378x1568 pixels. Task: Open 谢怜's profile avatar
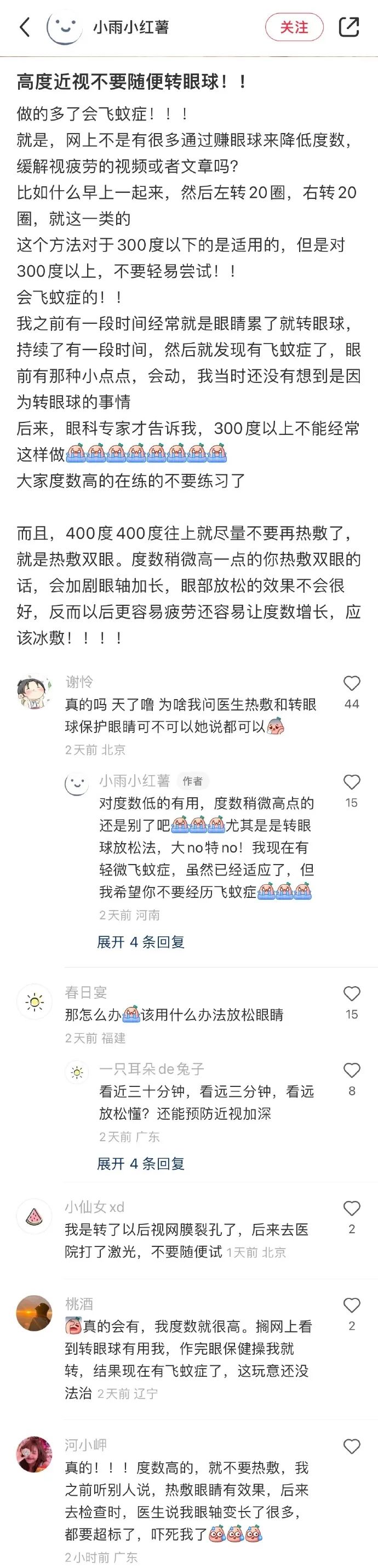pyautogui.click(x=34, y=693)
